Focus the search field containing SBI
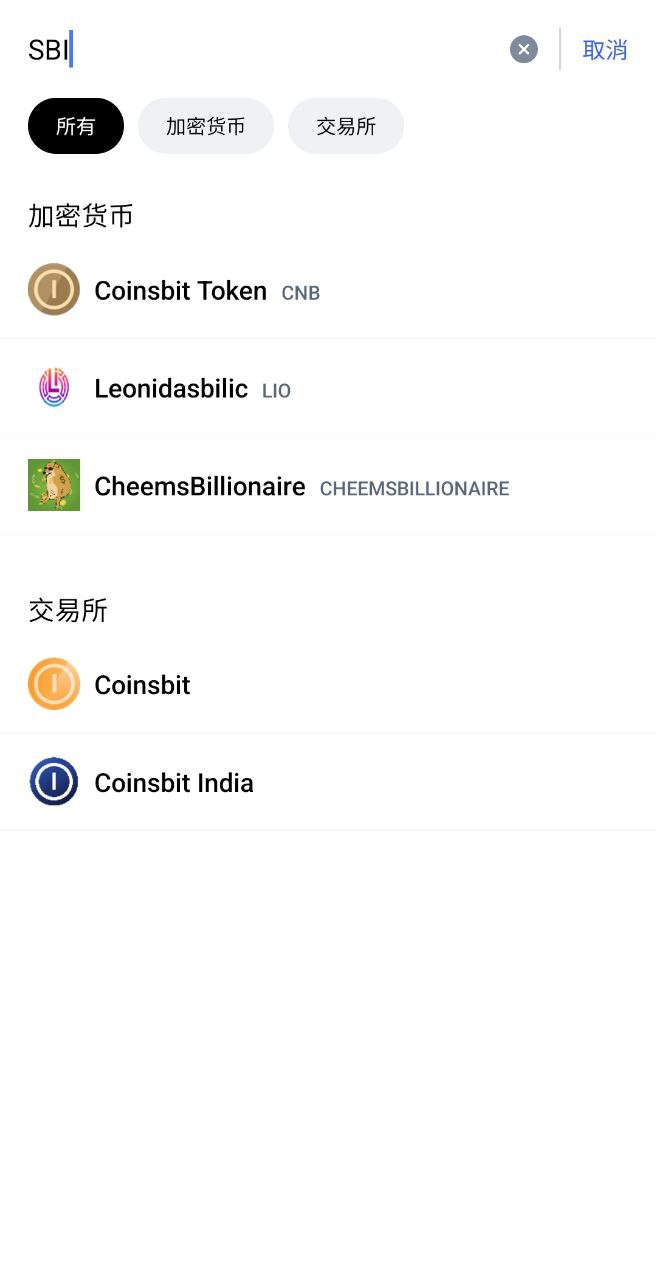 click(260, 49)
